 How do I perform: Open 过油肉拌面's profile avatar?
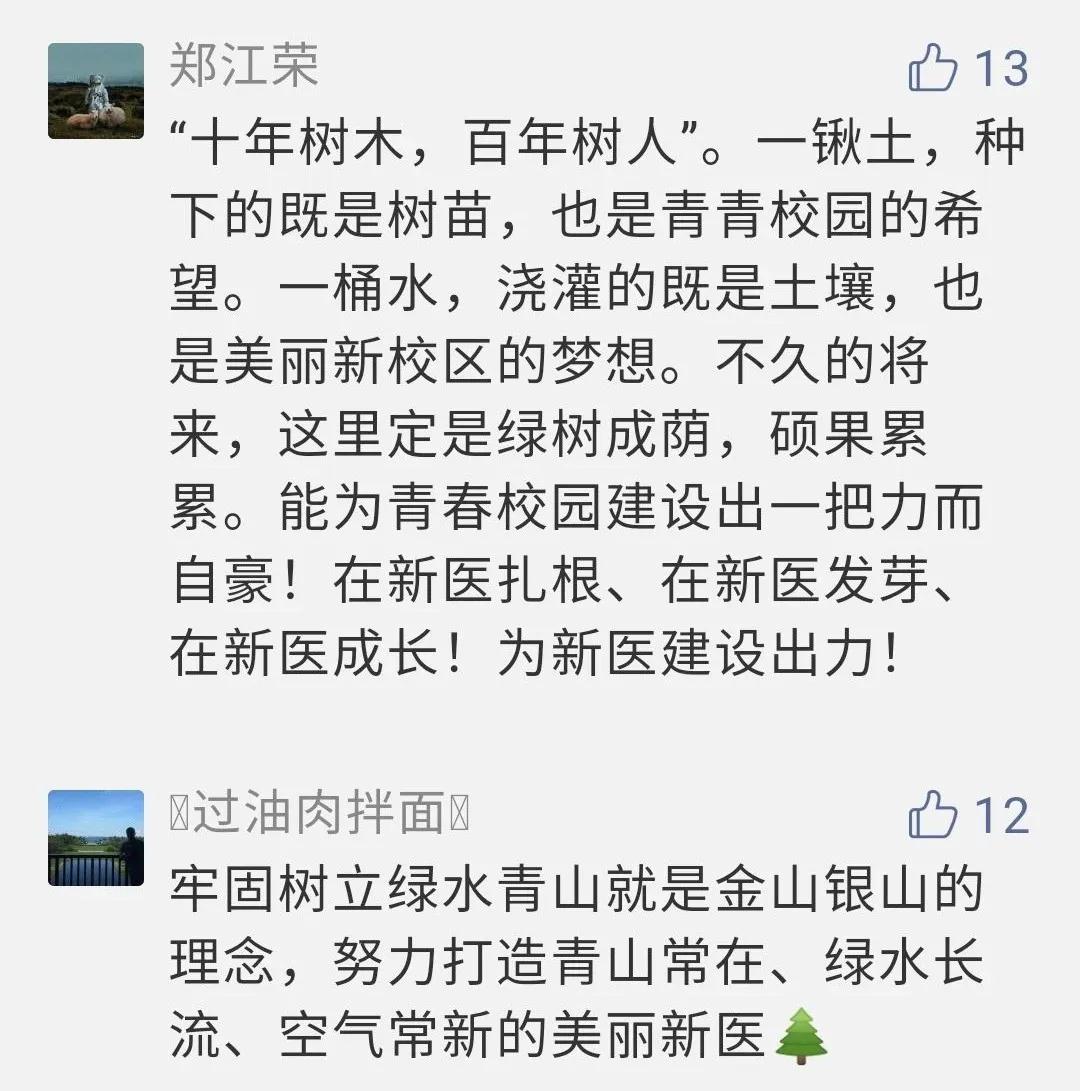pos(96,838)
